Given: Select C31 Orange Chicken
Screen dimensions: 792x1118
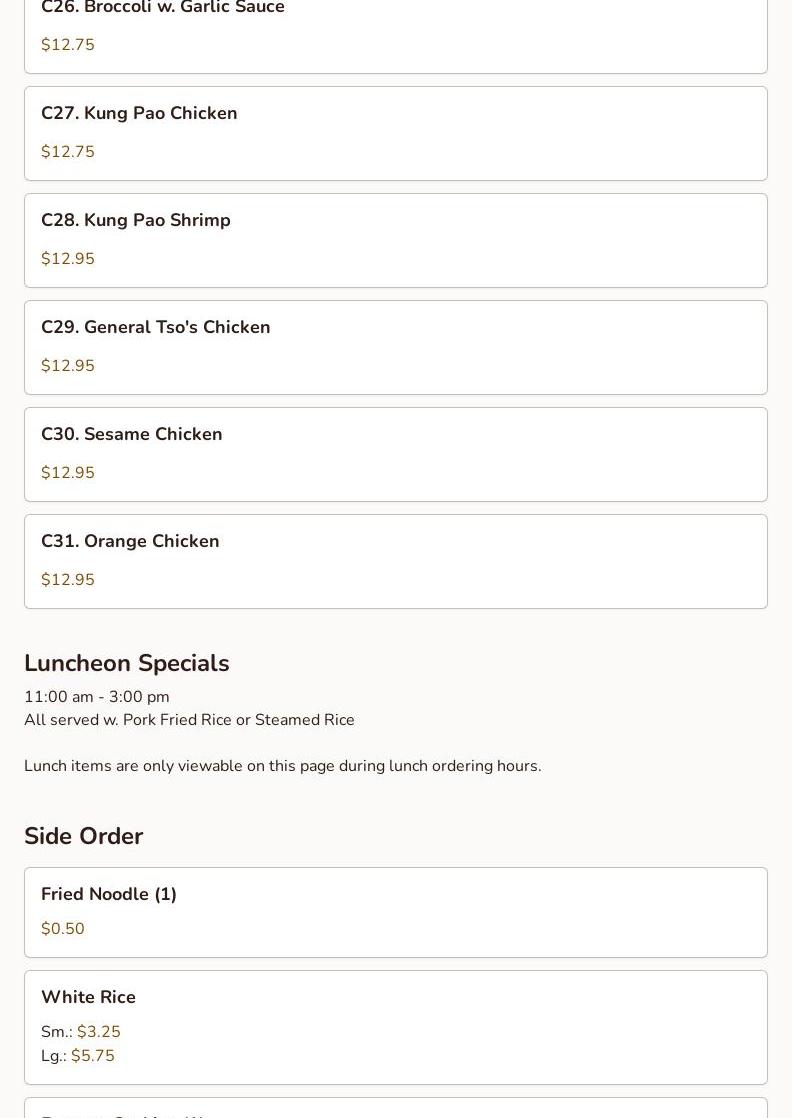Looking at the screenshot, I should [395, 561].
